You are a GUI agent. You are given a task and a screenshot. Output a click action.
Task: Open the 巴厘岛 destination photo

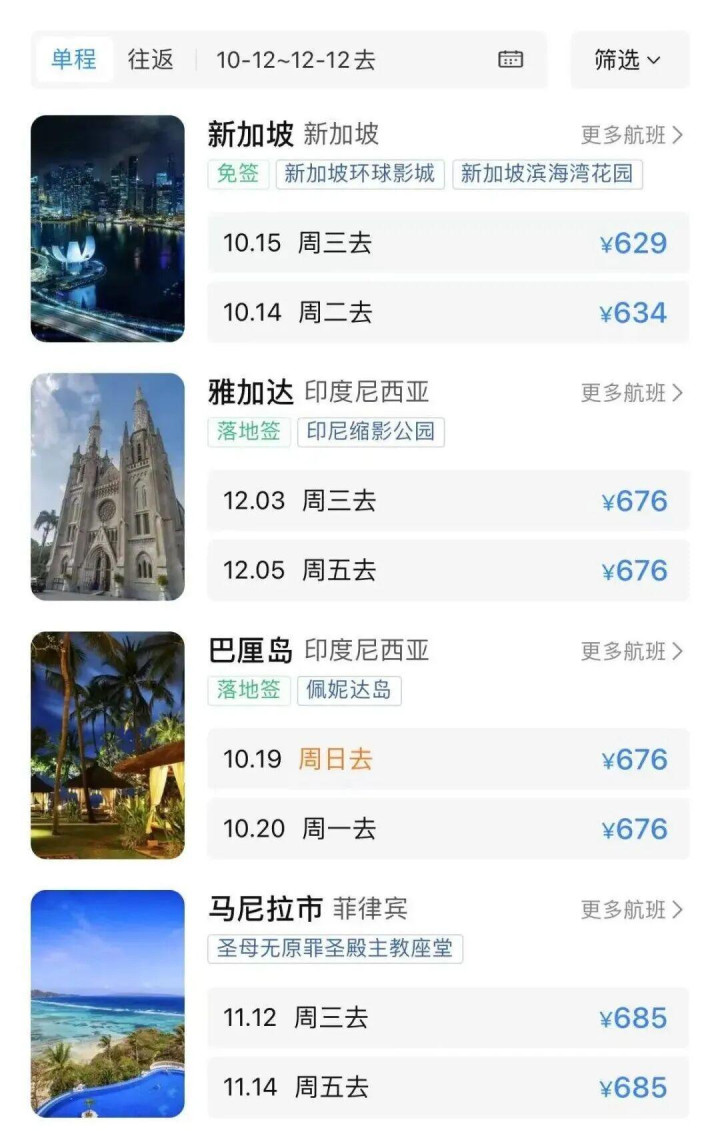click(108, 745)
